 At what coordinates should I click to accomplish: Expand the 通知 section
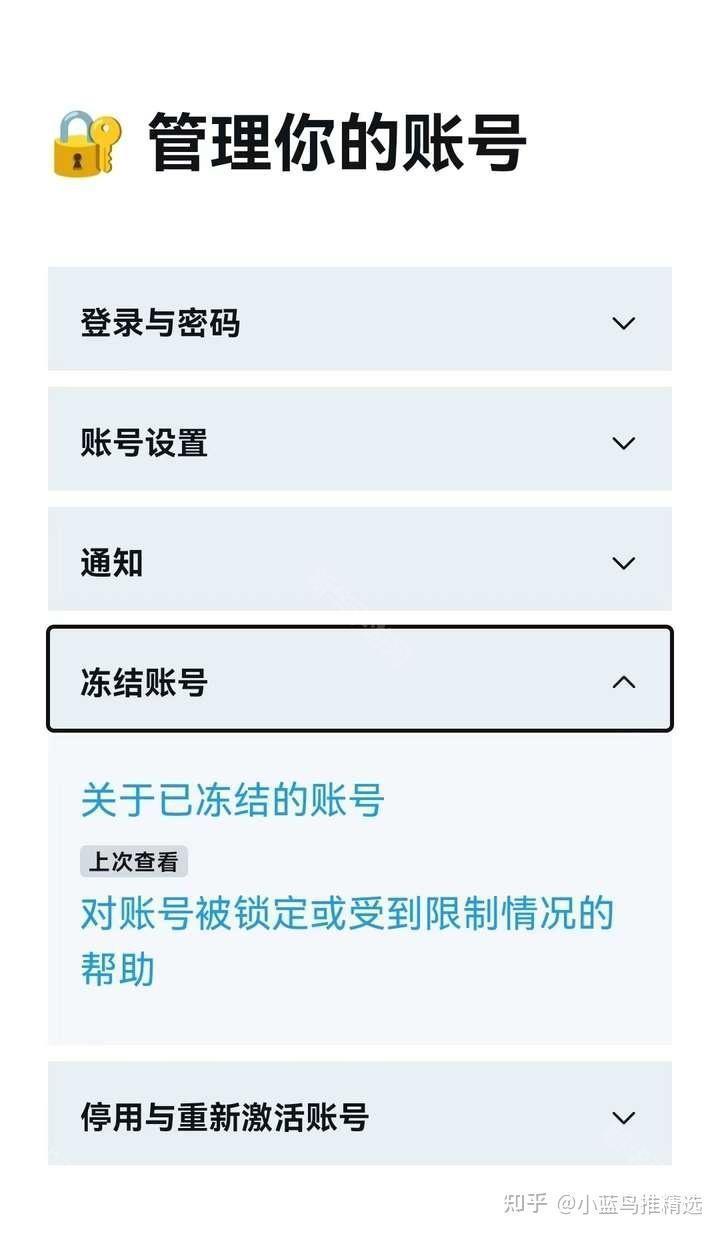tap(359, 563)
